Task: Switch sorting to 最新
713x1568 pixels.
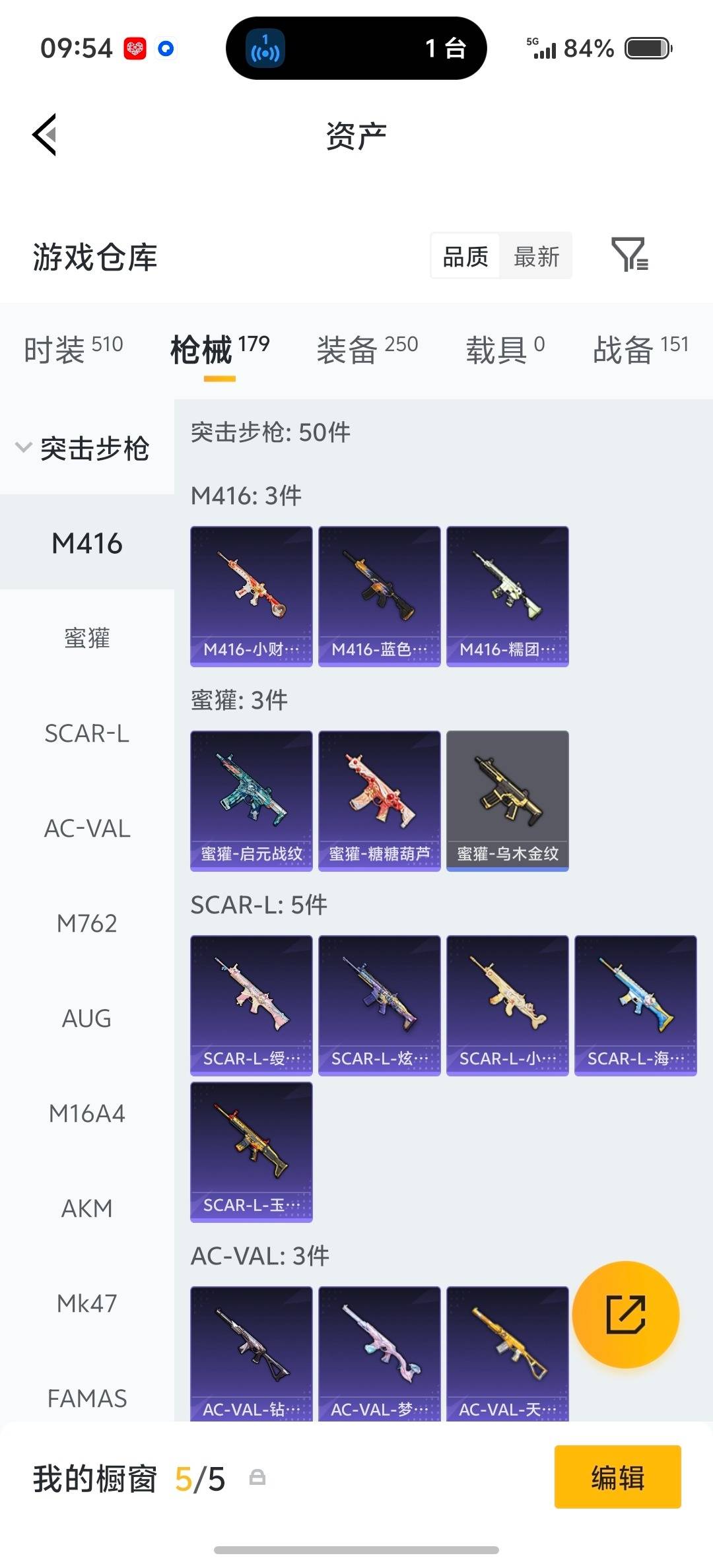Action: [536, 256]
